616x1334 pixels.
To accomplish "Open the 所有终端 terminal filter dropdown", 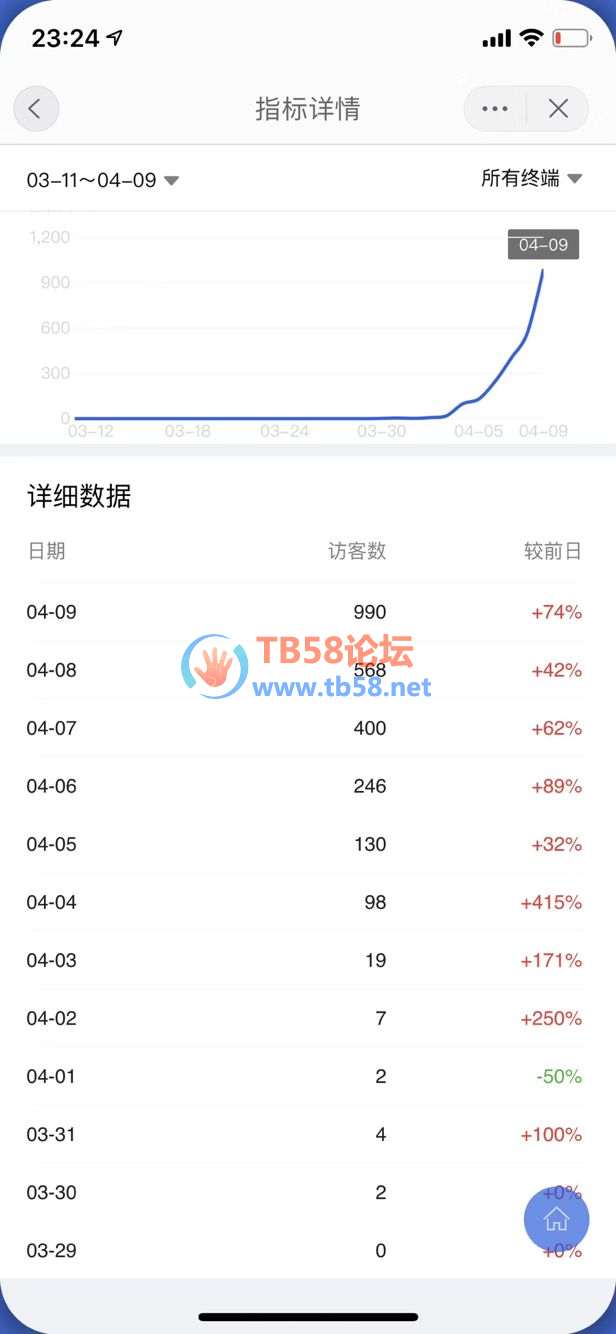I will [531, 178].
